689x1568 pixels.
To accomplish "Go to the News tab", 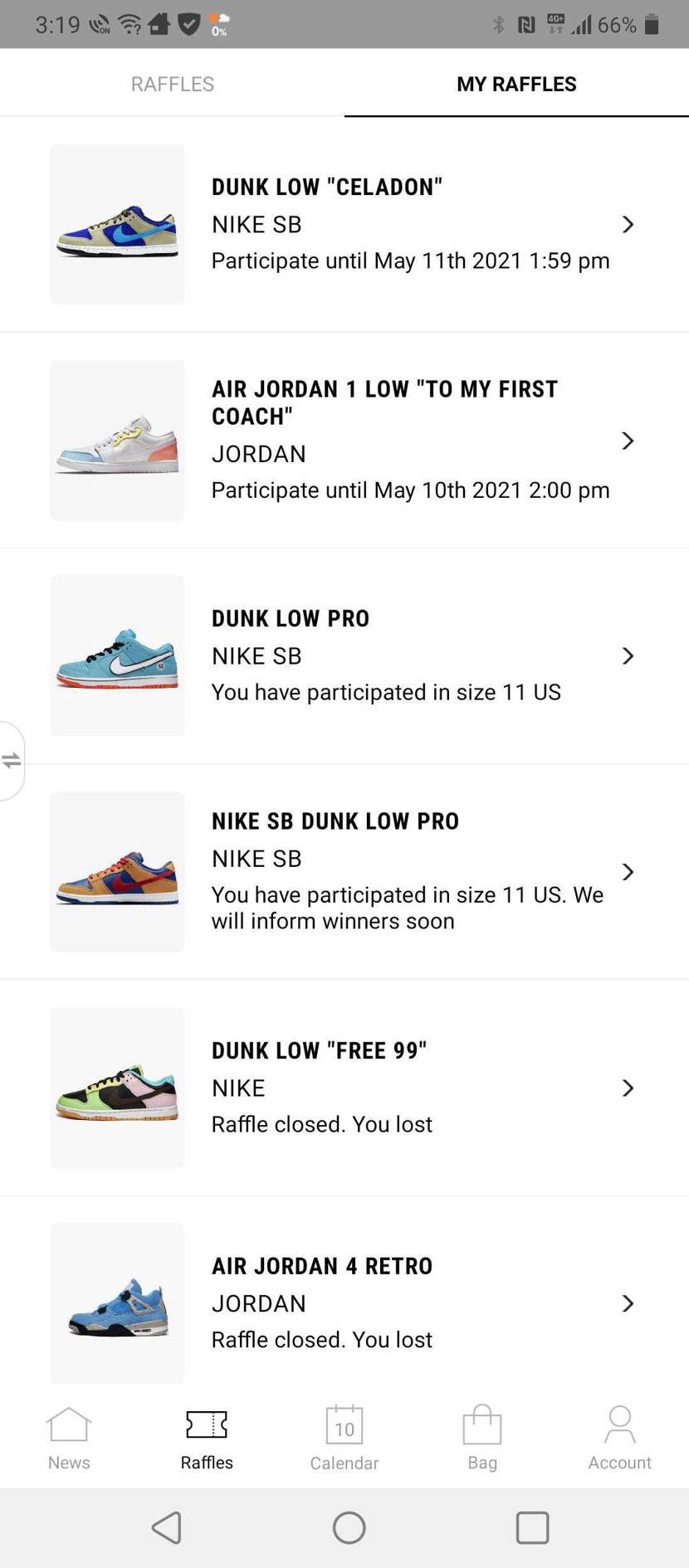I will (x=69, y=1438).
